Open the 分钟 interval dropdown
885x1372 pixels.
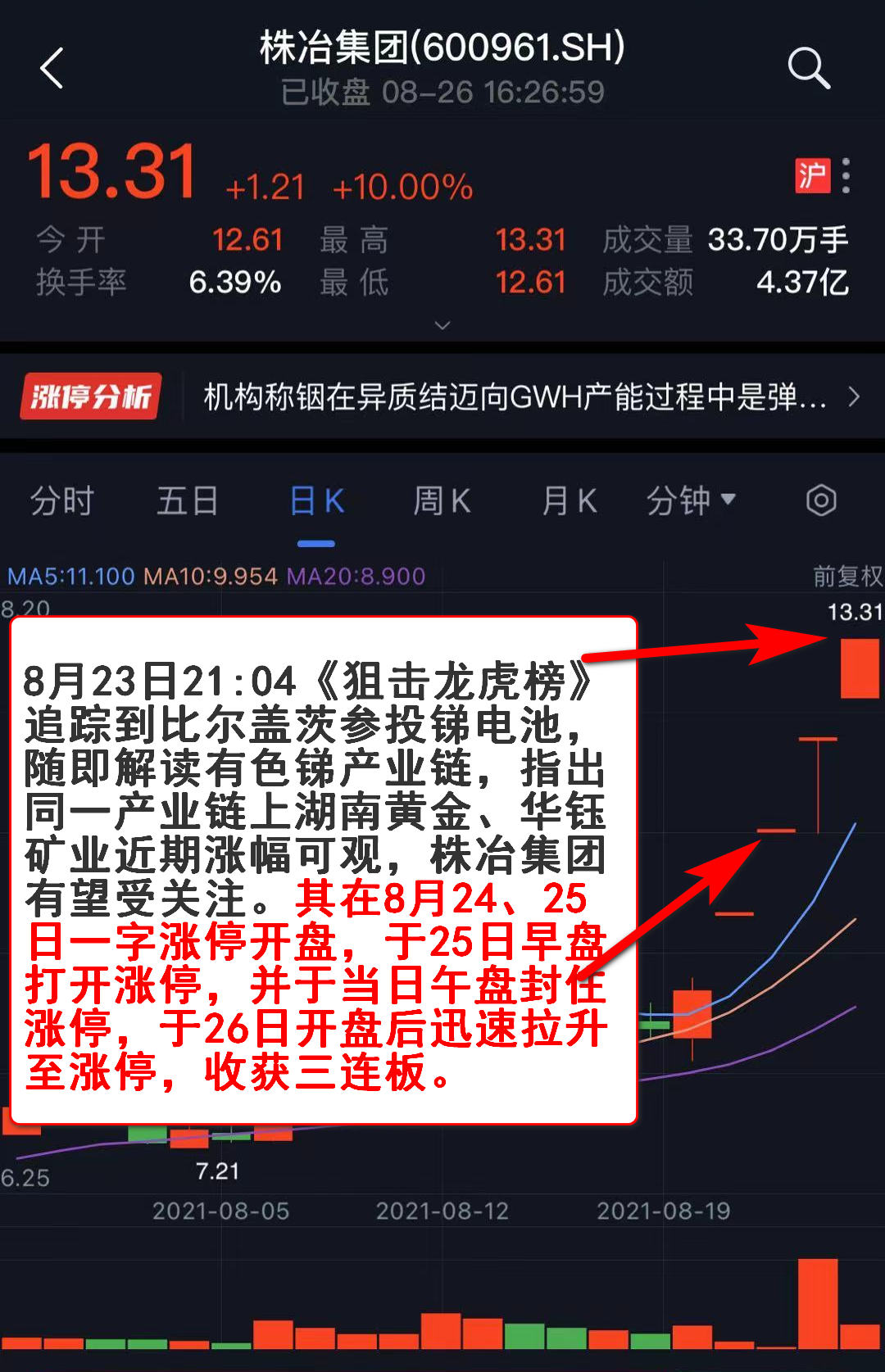pyautogui.click(x=691, y=500)
